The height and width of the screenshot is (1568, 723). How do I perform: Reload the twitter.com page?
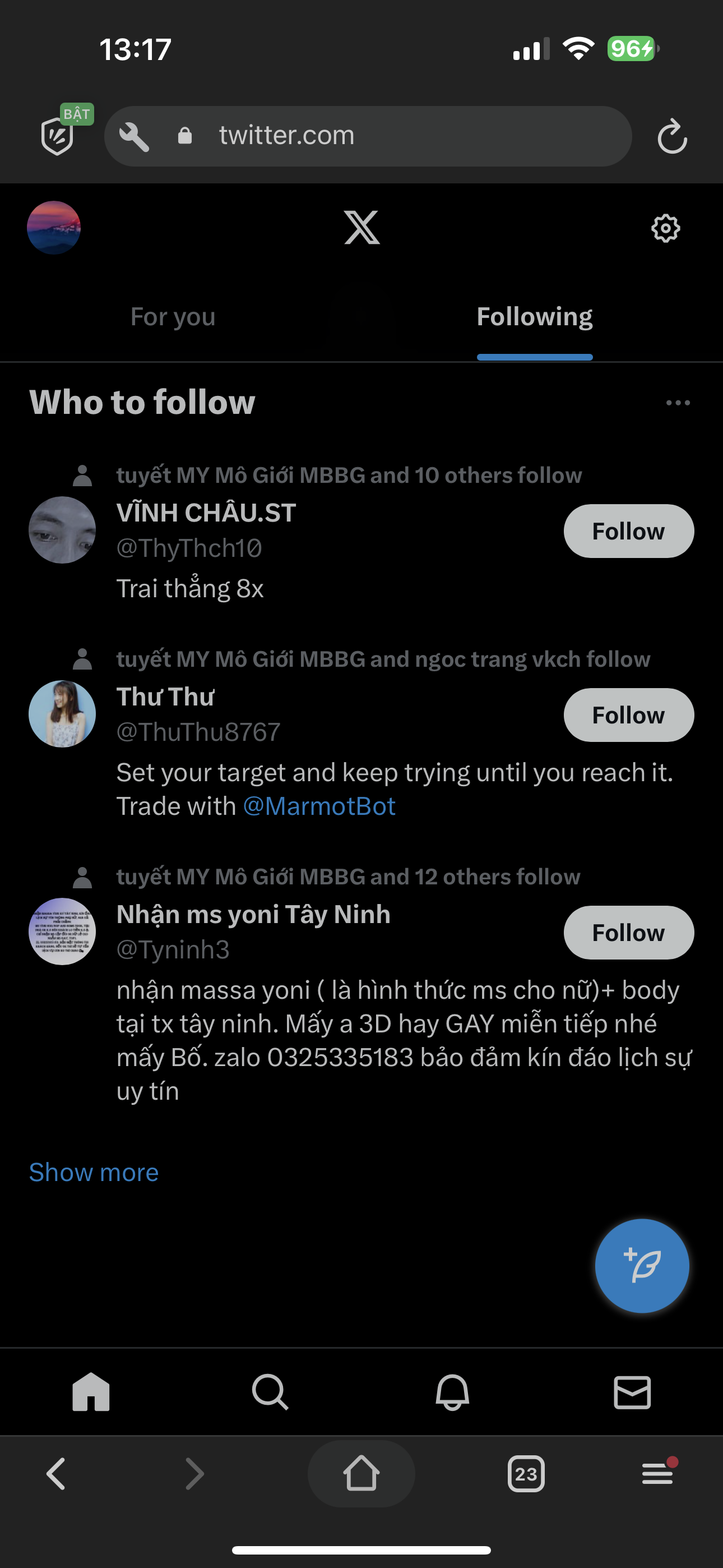coord(672,136)
